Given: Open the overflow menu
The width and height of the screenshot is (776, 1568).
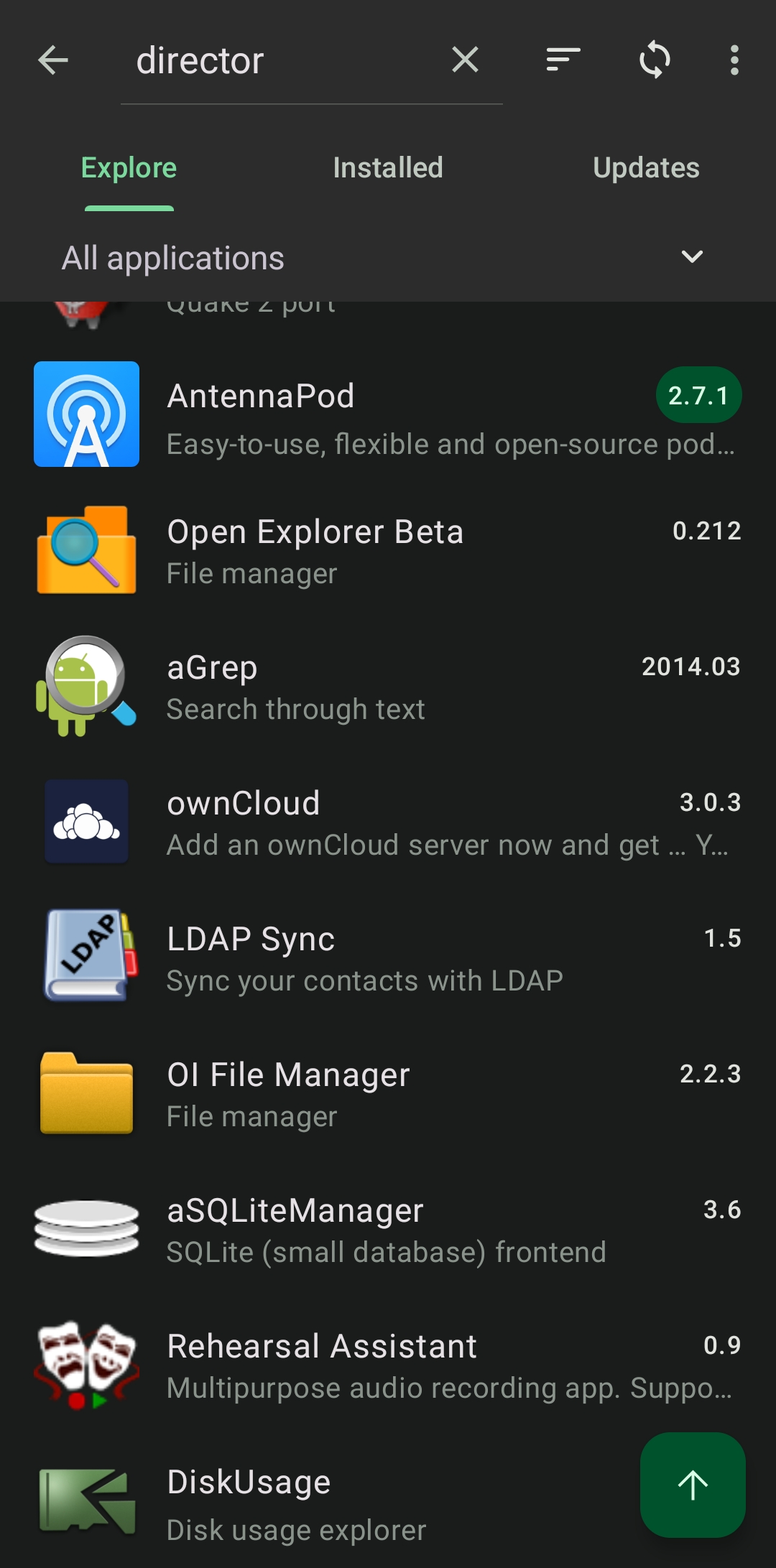Looking at the screenshot, I should pyautogui.click(x=734, y=60).
